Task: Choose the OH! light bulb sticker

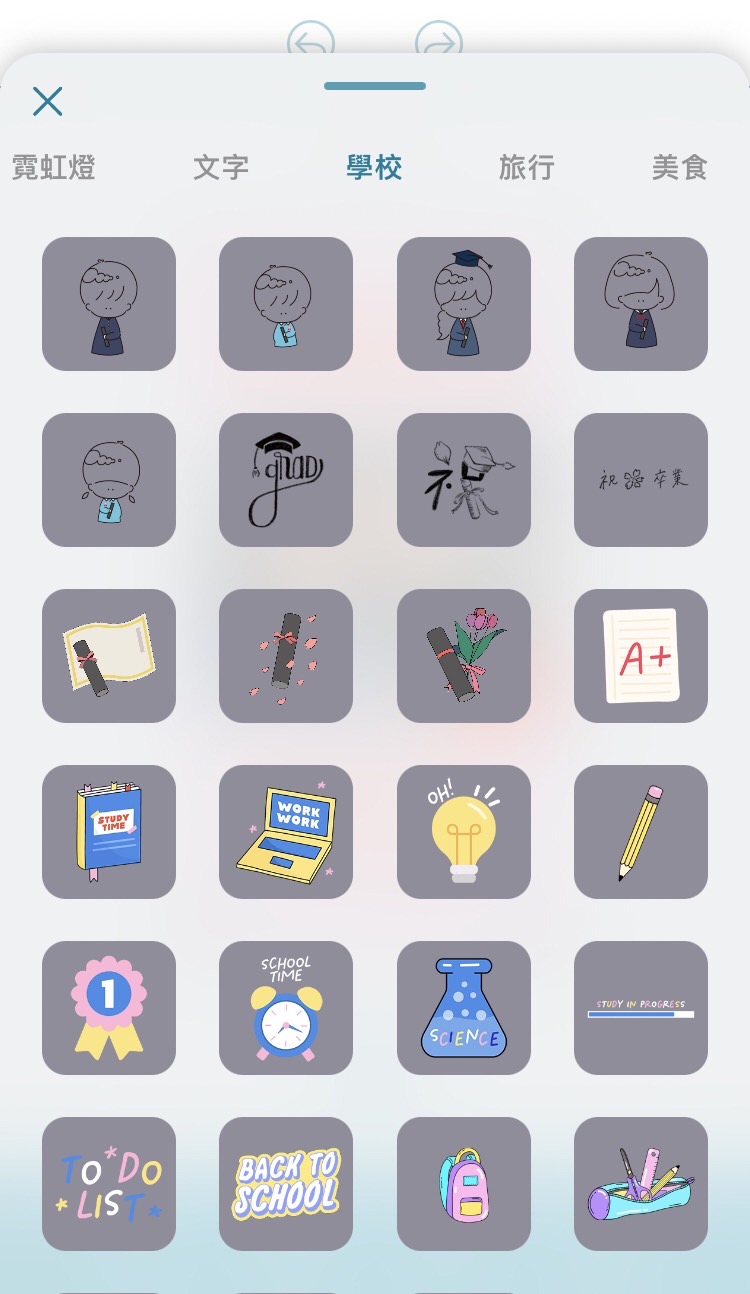Action: (463, 832)
